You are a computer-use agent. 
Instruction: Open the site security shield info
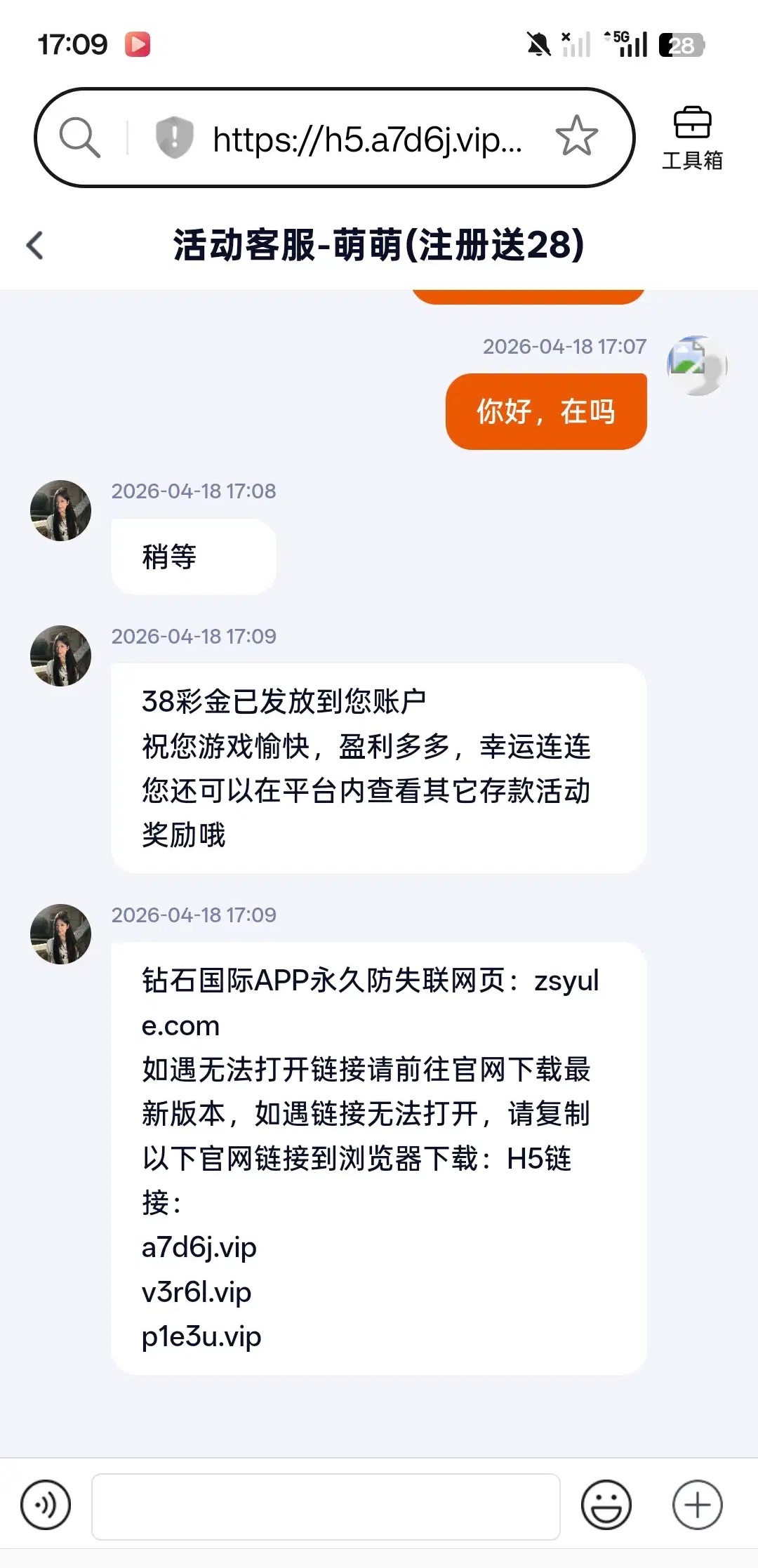pos(174,137)
